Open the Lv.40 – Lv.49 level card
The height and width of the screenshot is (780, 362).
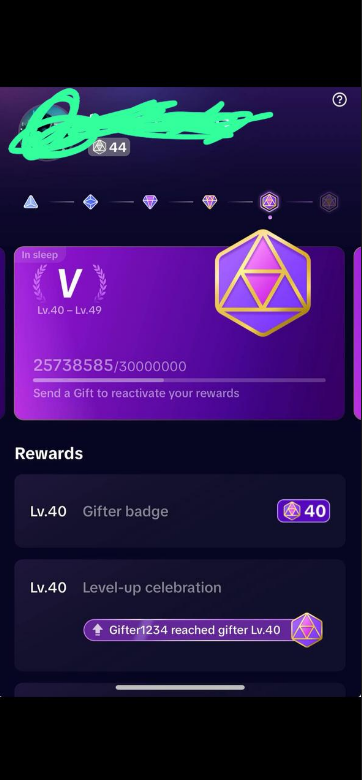click(179, 333)
